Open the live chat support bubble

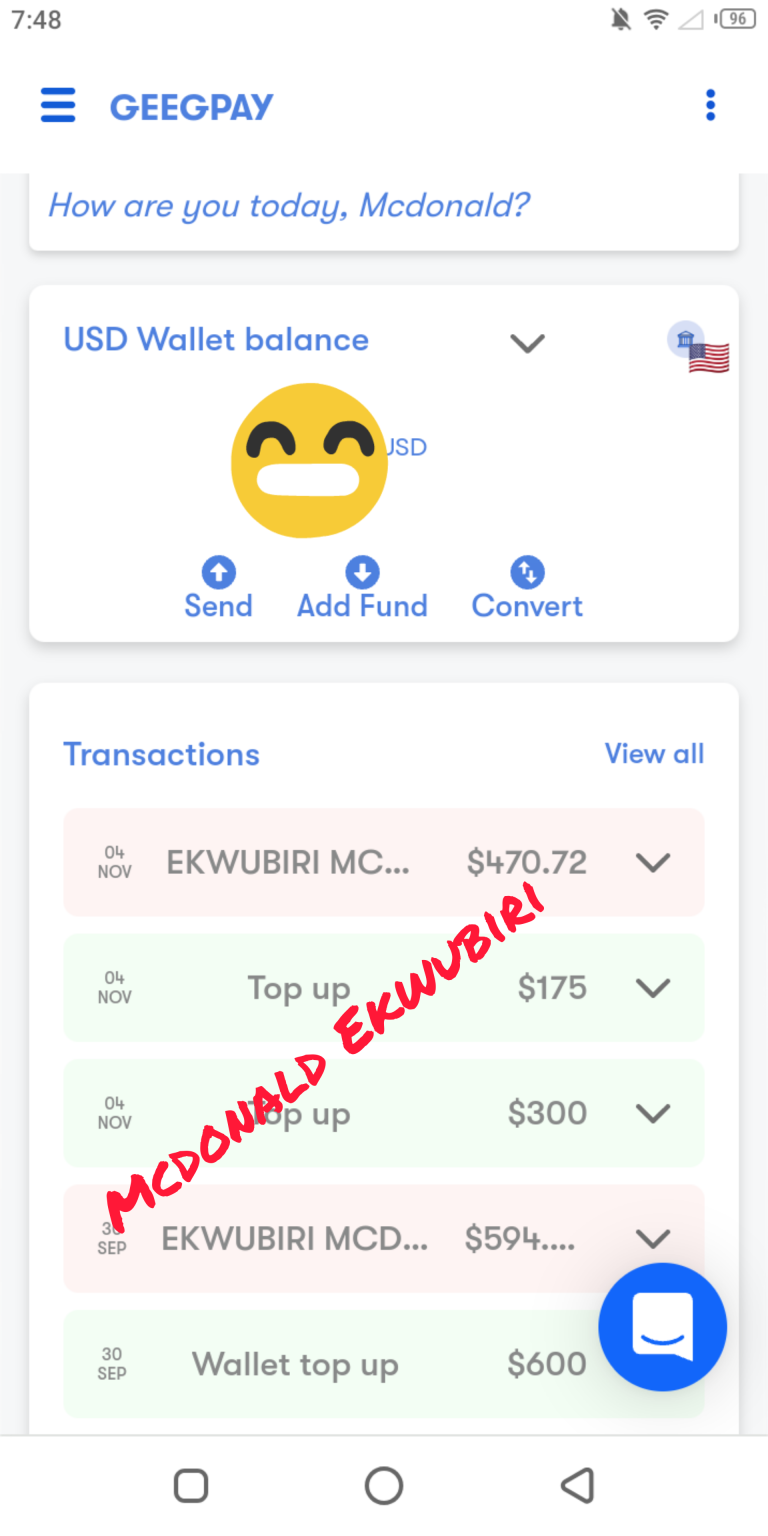[662, 1326]
